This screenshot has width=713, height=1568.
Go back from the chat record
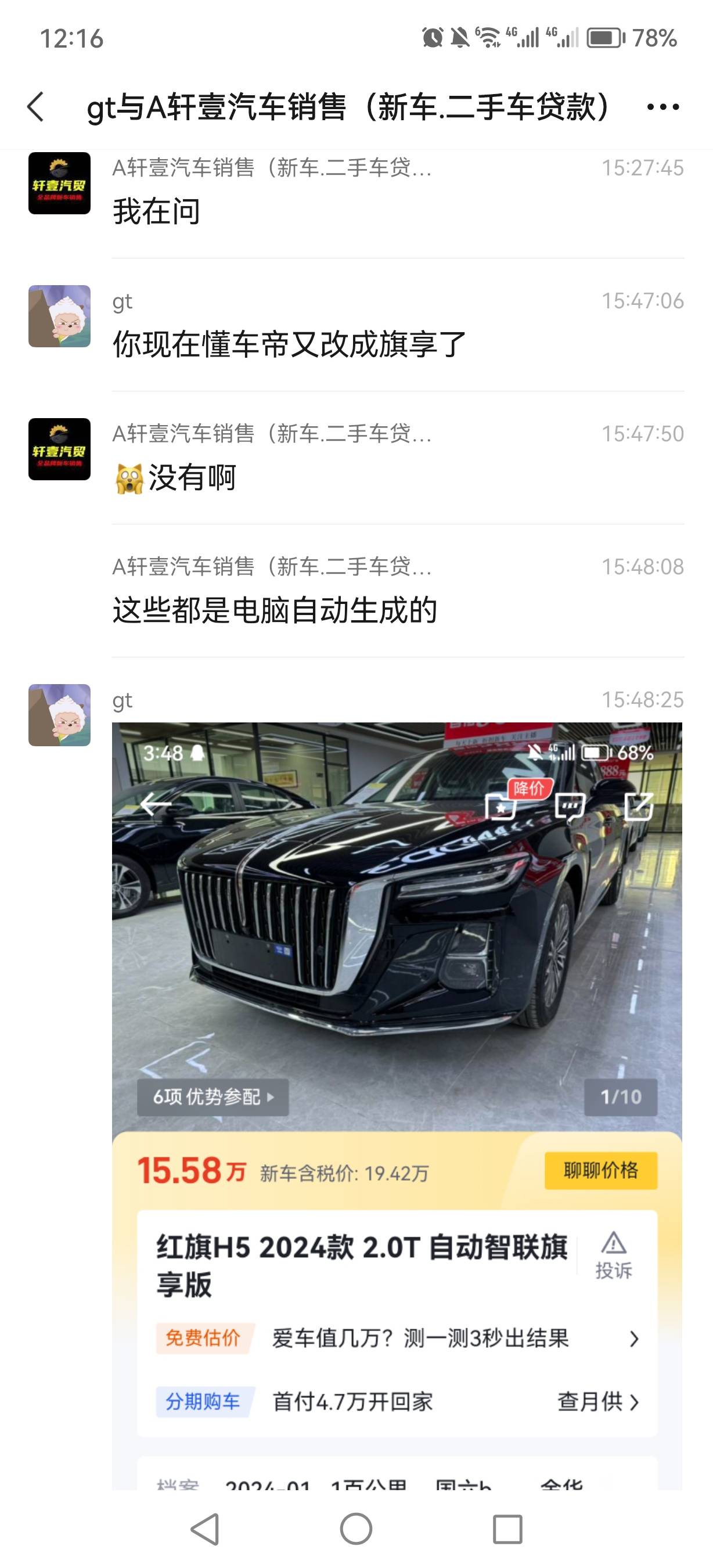(37, 107)
